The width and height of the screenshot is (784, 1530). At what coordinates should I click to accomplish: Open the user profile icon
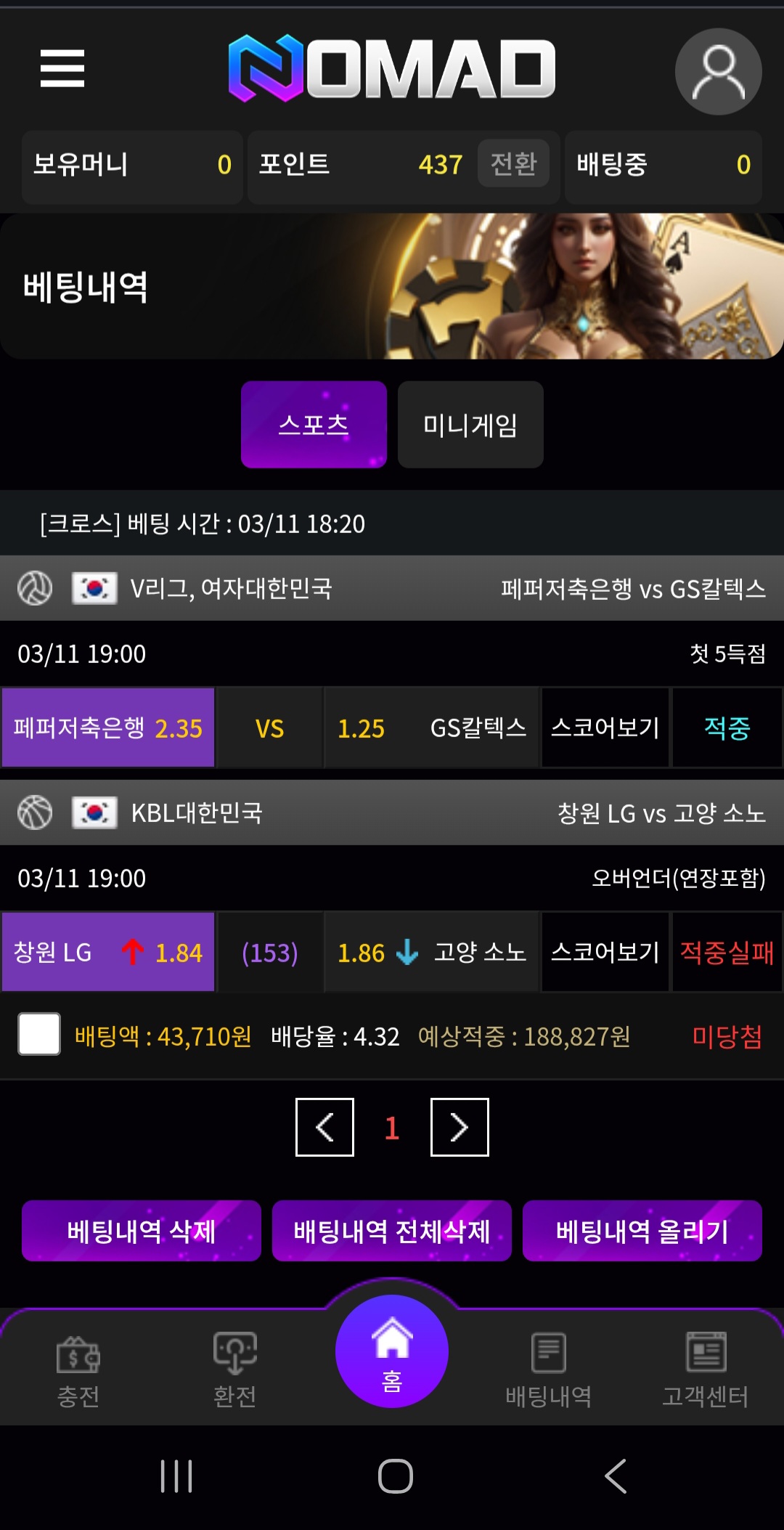(x=718, y=72)
